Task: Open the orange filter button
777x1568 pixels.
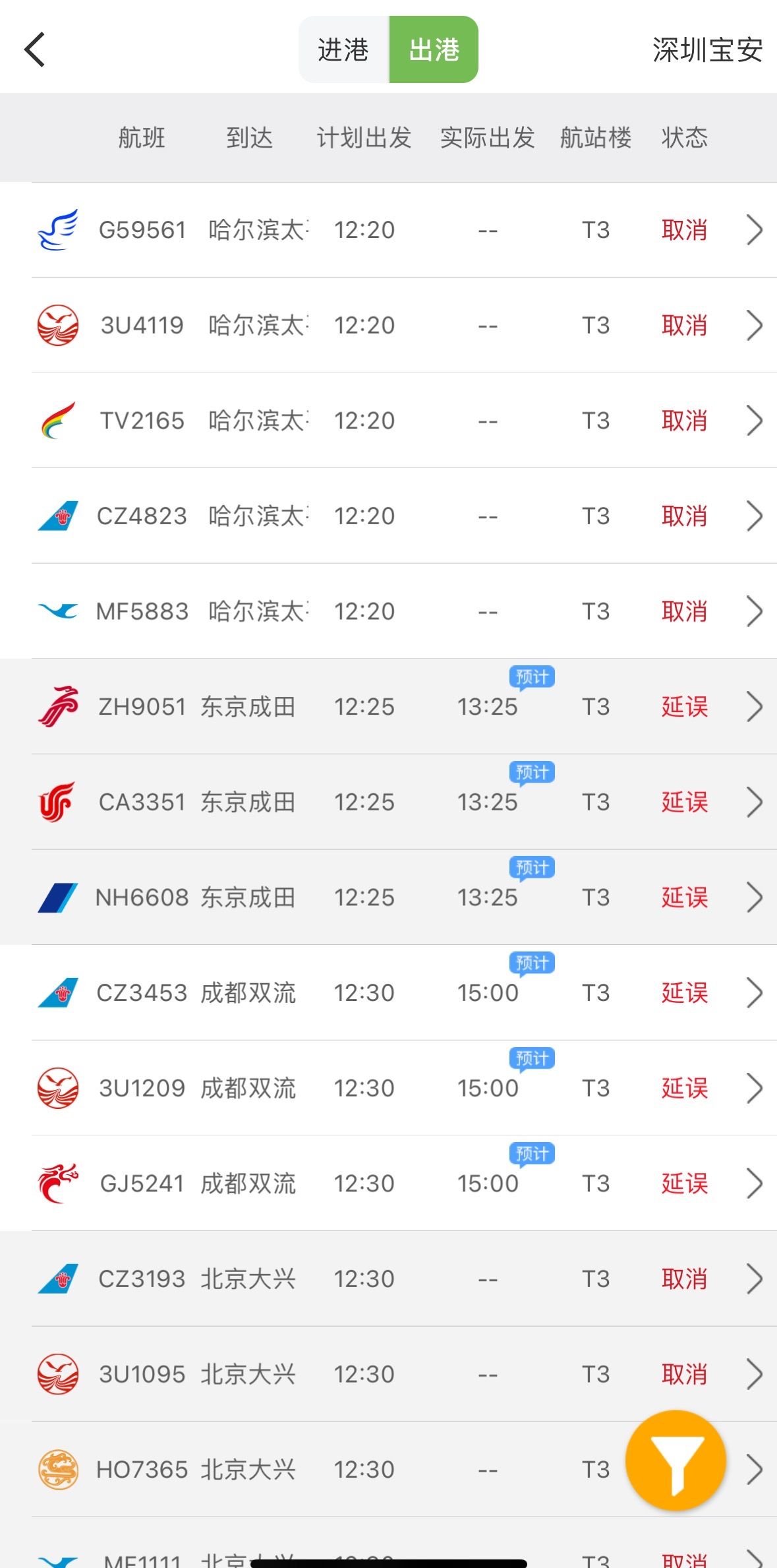Action: click(676, 1461)
